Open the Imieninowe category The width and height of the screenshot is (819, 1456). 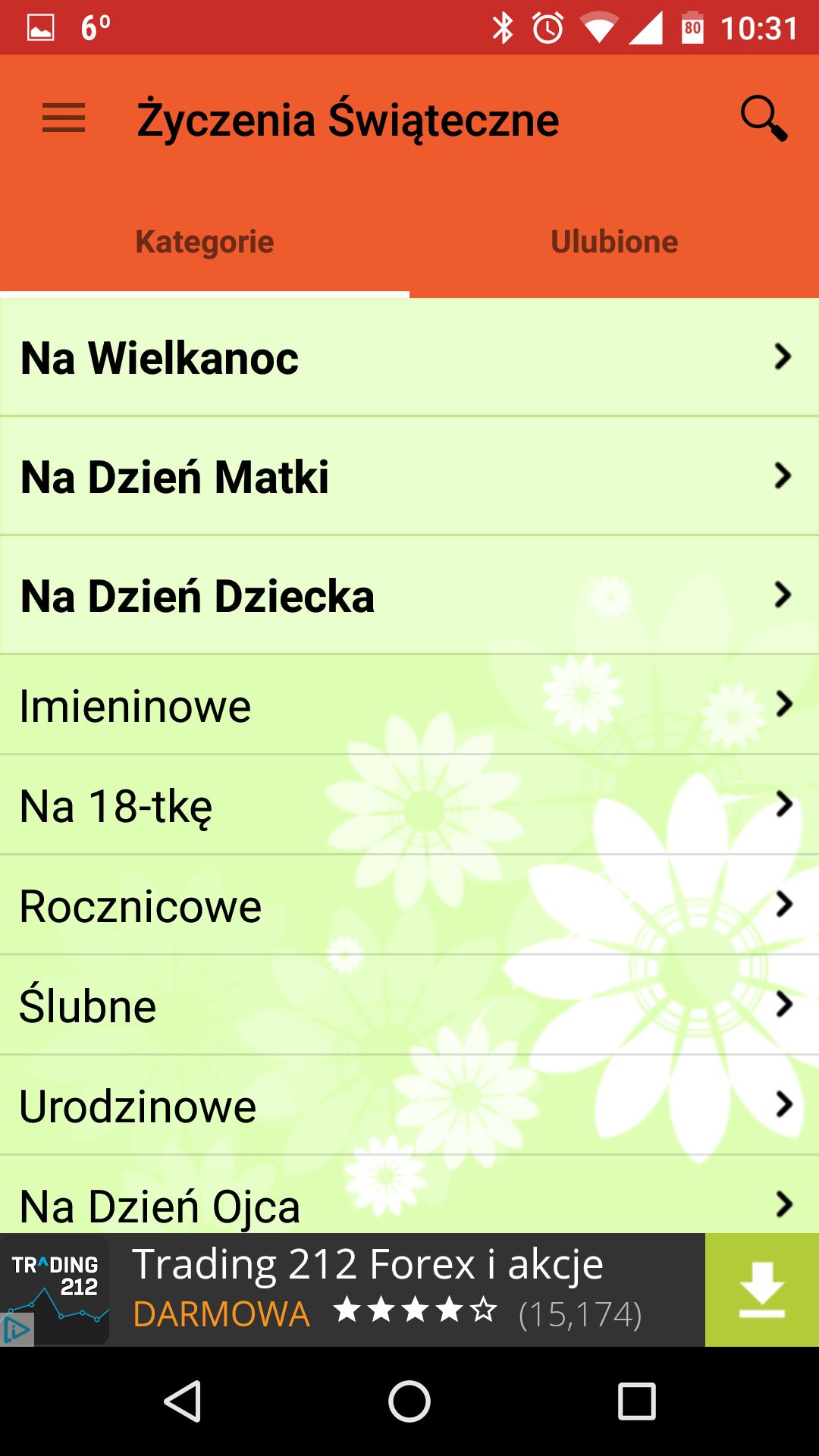click(x=409, y=705)
